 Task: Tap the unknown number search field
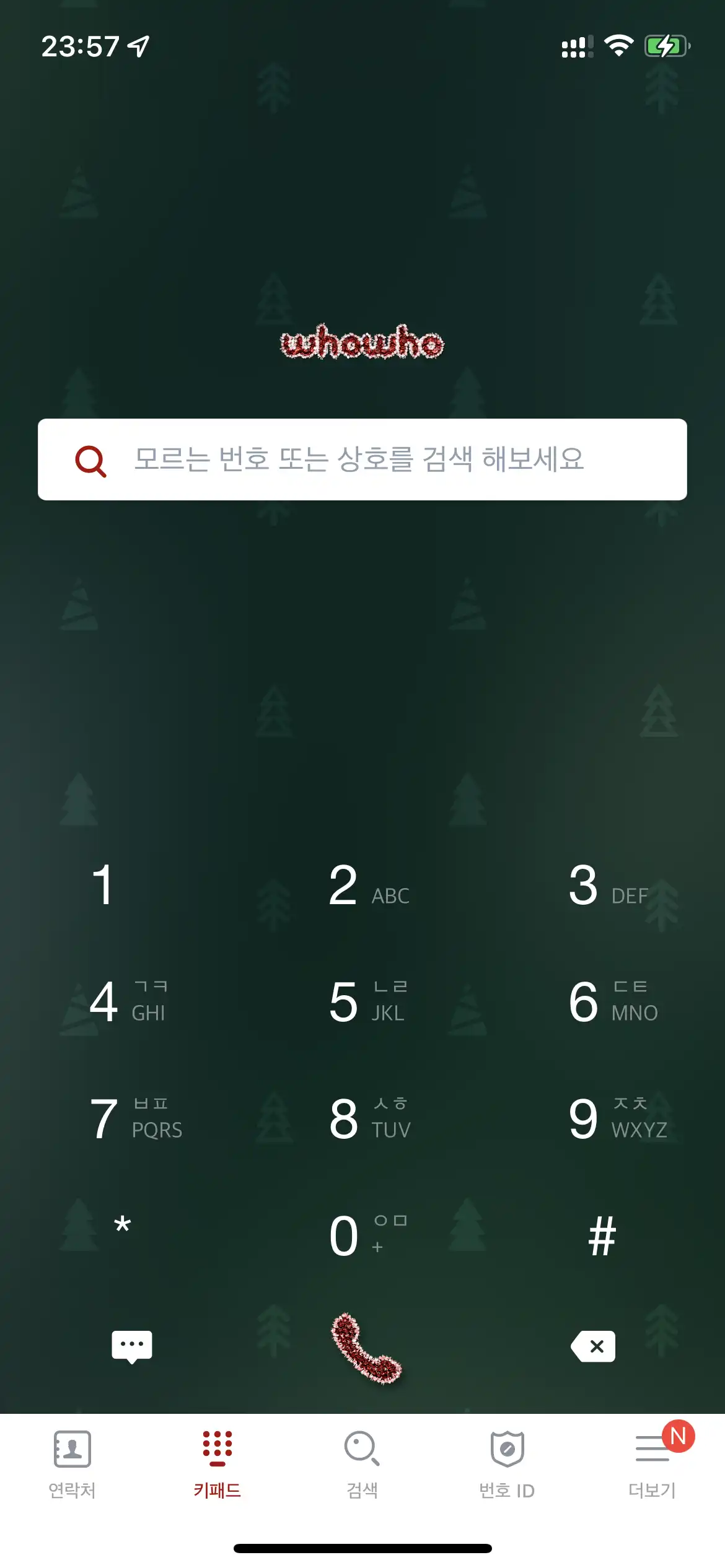(362, 460)
